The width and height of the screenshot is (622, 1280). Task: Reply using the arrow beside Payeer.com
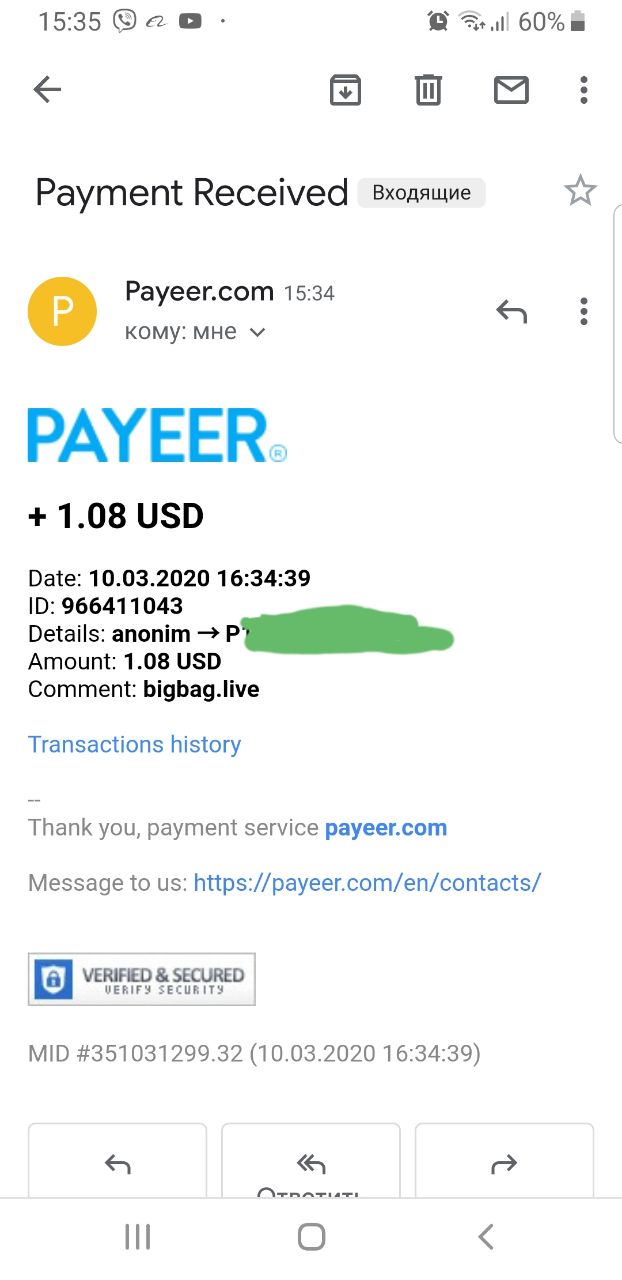coord(511,312)
